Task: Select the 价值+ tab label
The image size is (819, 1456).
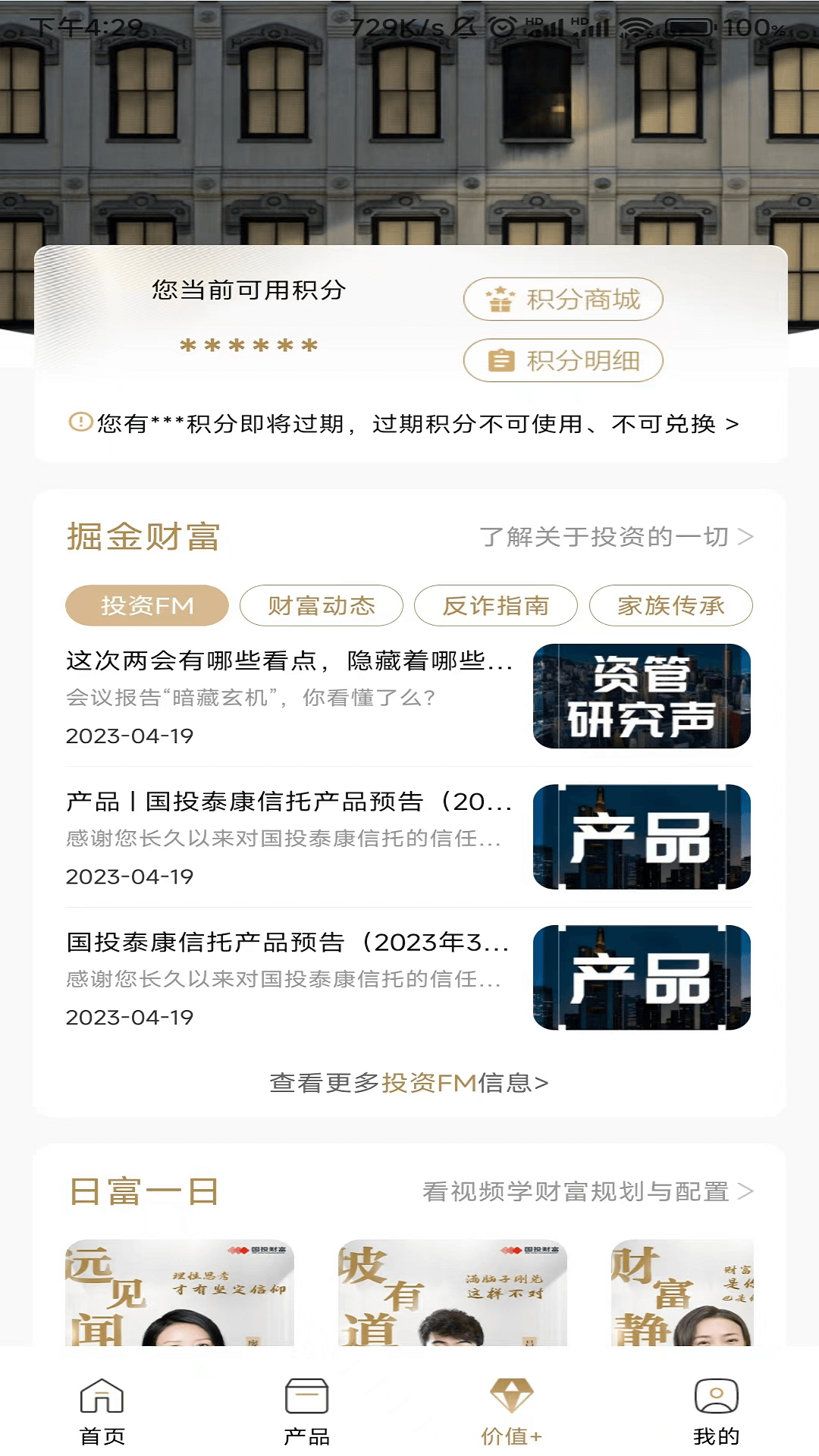Action: pos(513,1436)
